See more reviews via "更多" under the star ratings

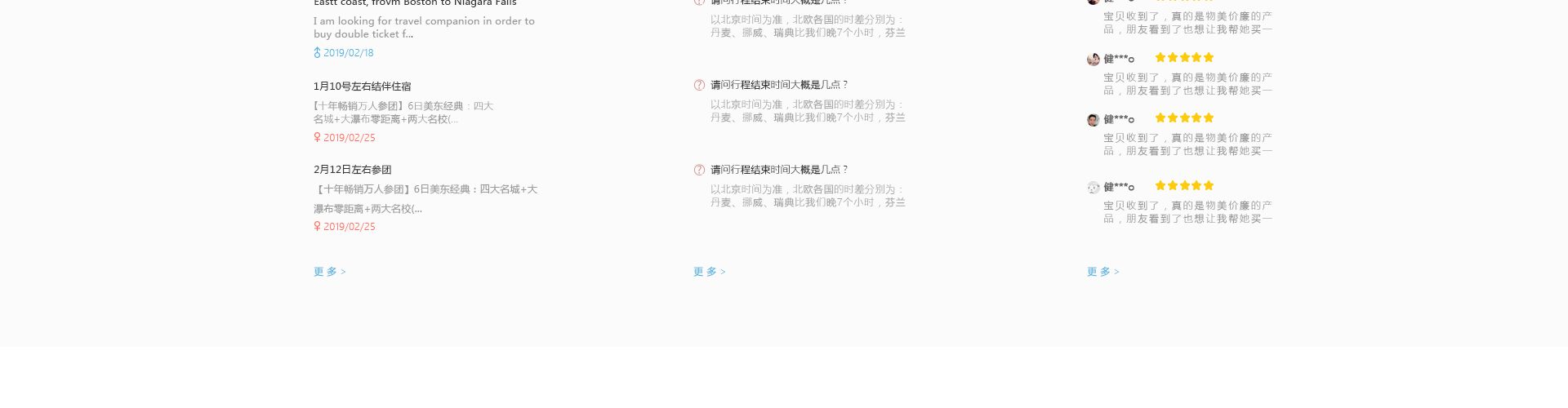[x=1102, y=272]
